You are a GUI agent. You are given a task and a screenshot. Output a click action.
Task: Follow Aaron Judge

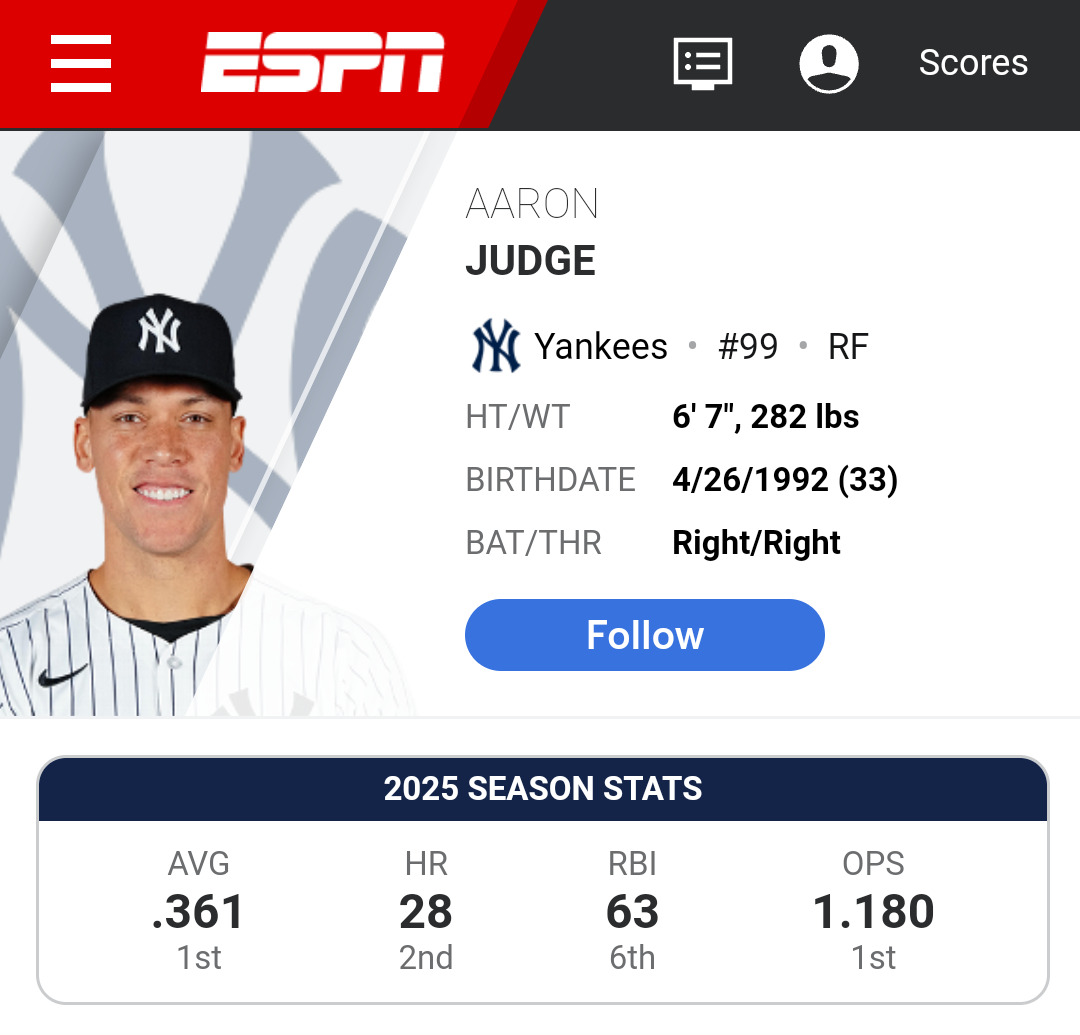(x=645, y=635)
